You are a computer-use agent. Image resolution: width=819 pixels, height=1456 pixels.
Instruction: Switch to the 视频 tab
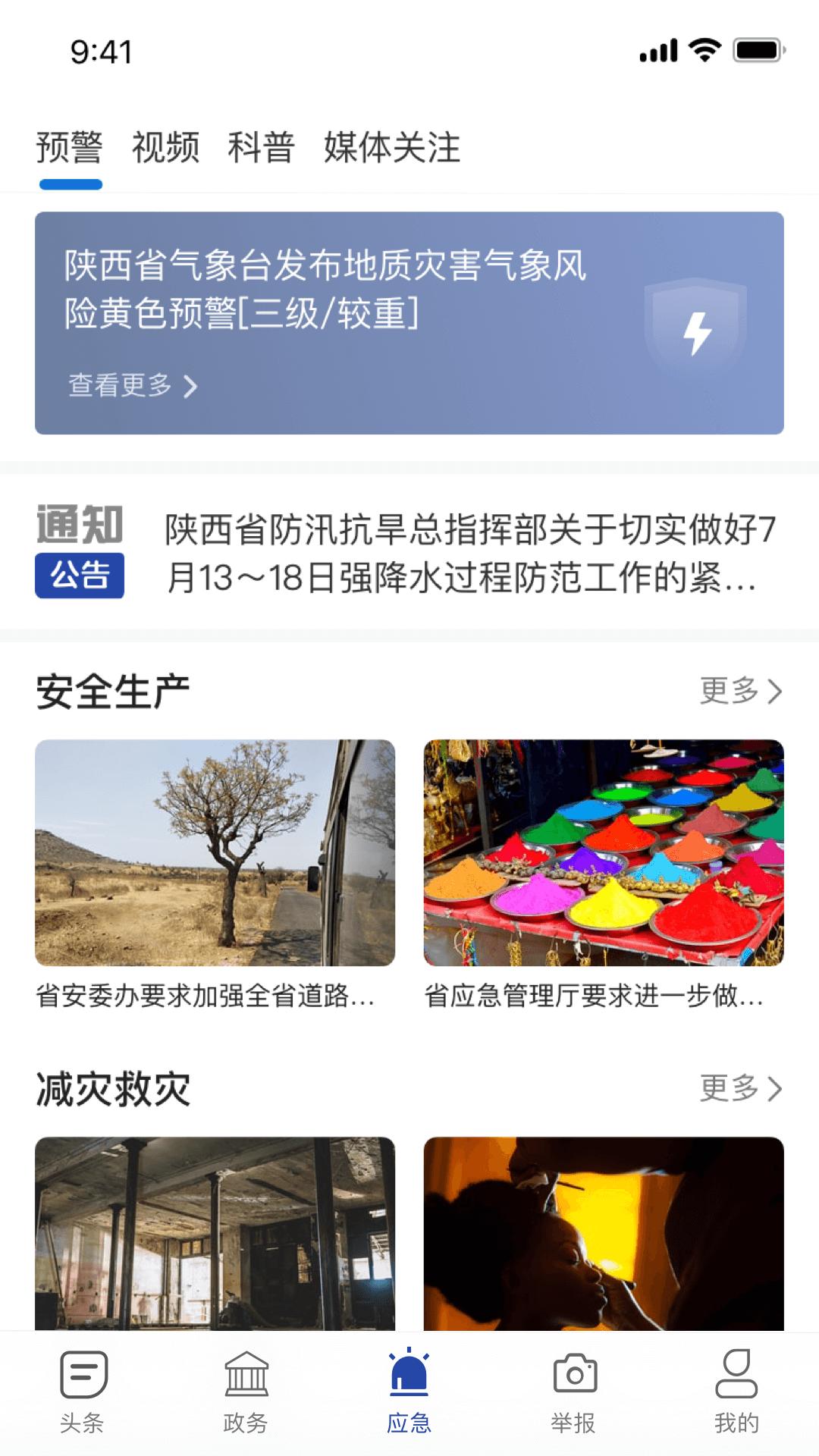[165, 149]
